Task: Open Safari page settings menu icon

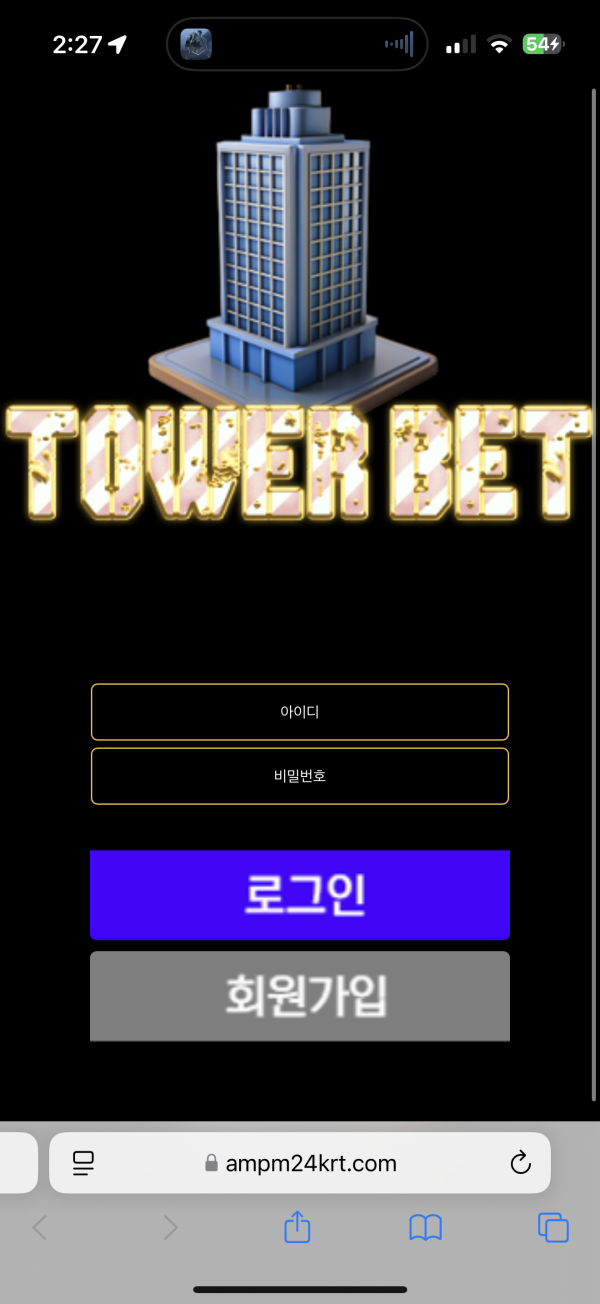Action: (84, 1163)
